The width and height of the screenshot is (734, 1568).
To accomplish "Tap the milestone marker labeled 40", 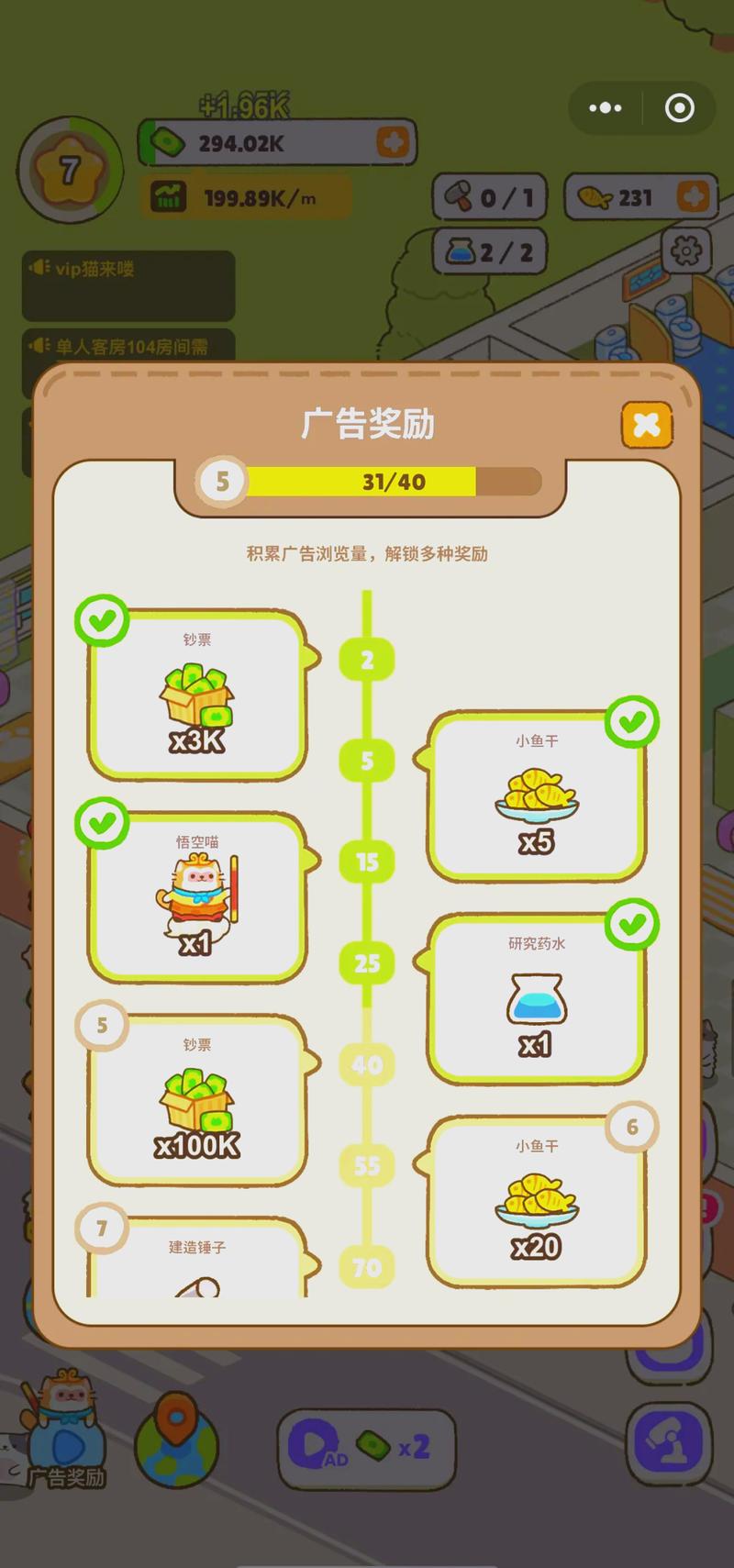I will 366,1065.
